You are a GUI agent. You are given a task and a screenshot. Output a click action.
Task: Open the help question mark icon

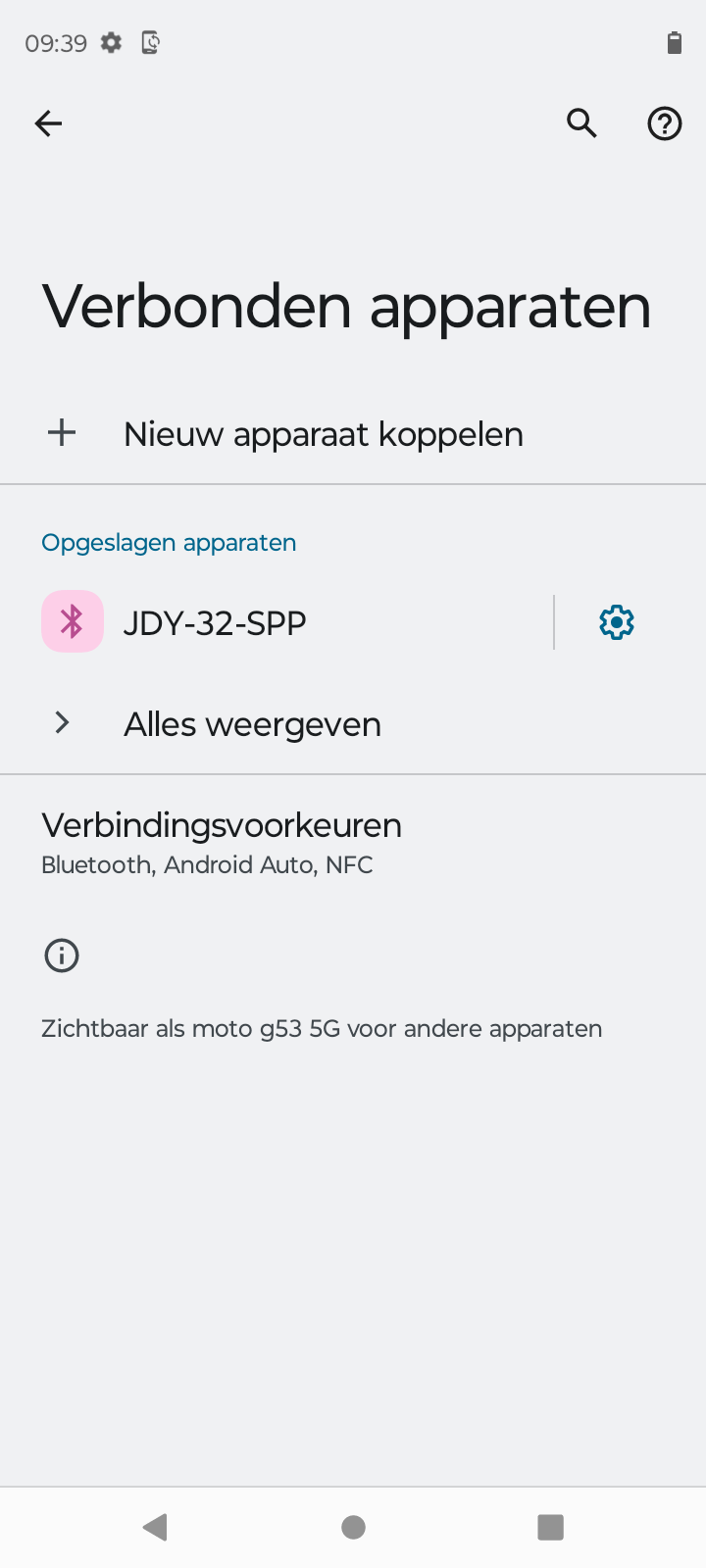tap(665, 123)
